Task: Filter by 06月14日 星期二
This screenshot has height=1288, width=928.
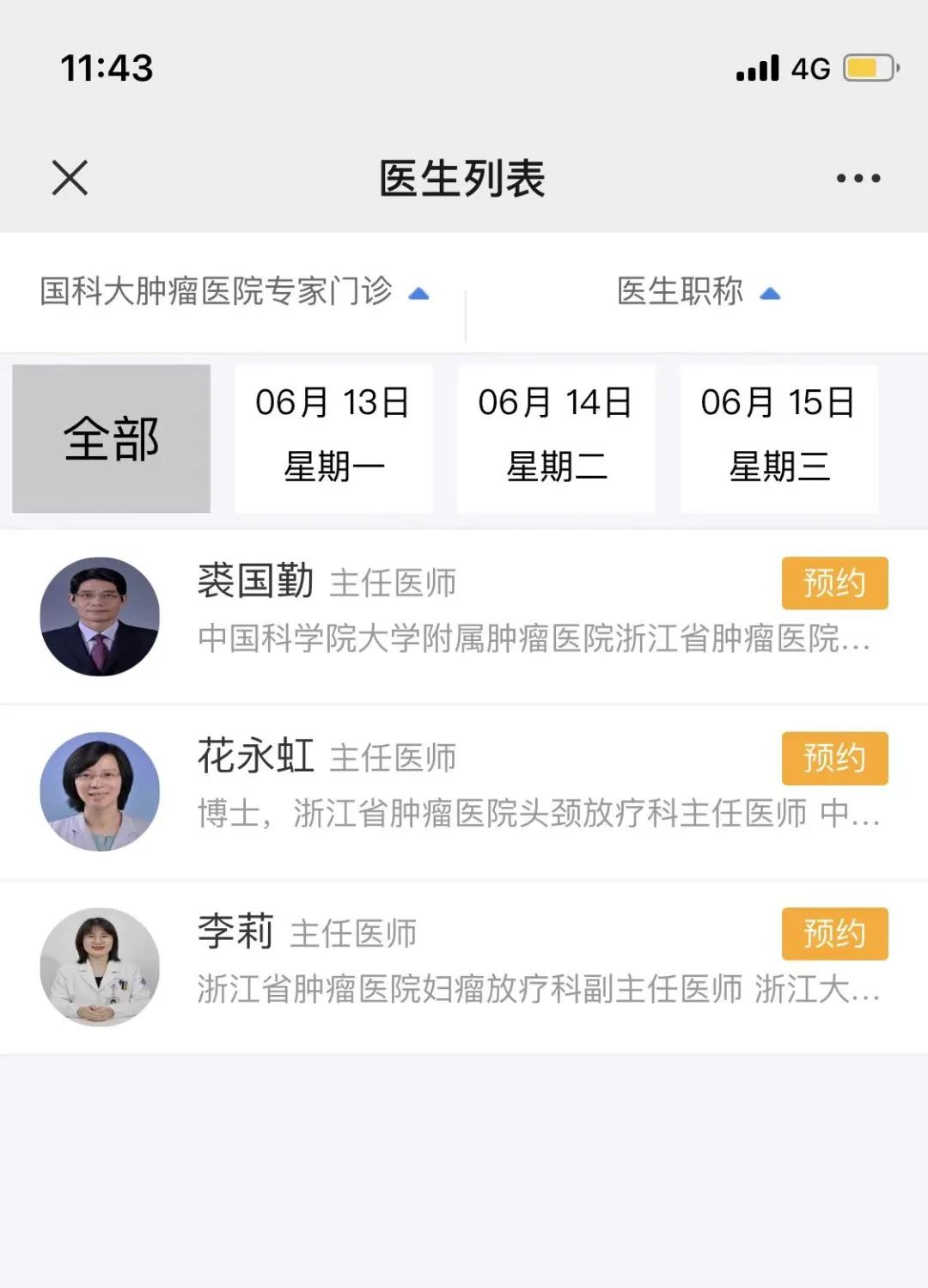Action: (556, 438)
